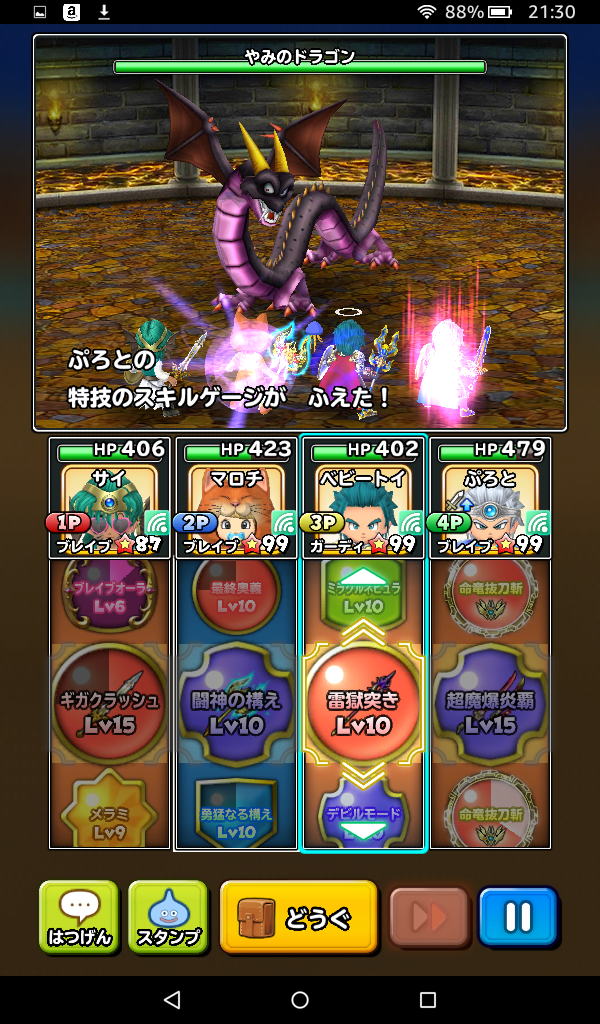600x1024 pixels.
Task: View player 4P ぷろと character card
Action: [490, 498]
